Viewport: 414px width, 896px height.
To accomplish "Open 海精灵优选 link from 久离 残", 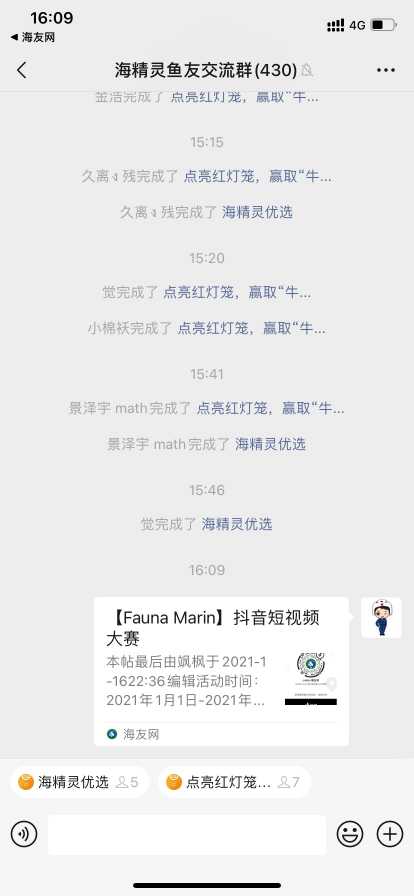I will click(x=257, y=213).
